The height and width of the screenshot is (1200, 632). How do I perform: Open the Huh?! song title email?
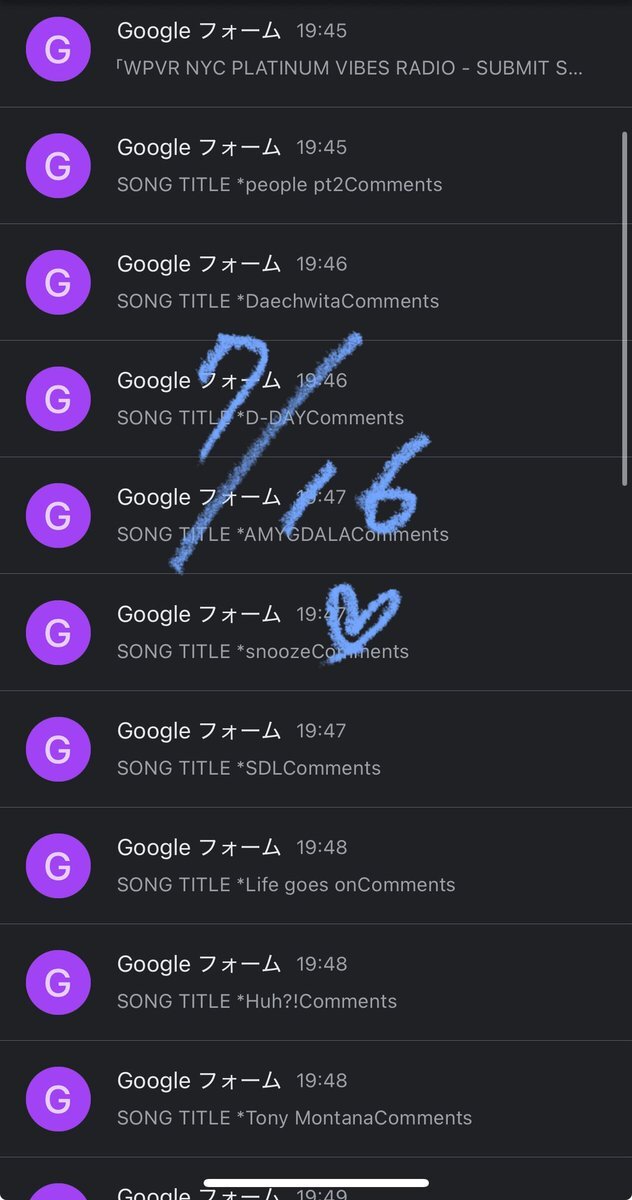pyautogui.click(x=316, y=982)
